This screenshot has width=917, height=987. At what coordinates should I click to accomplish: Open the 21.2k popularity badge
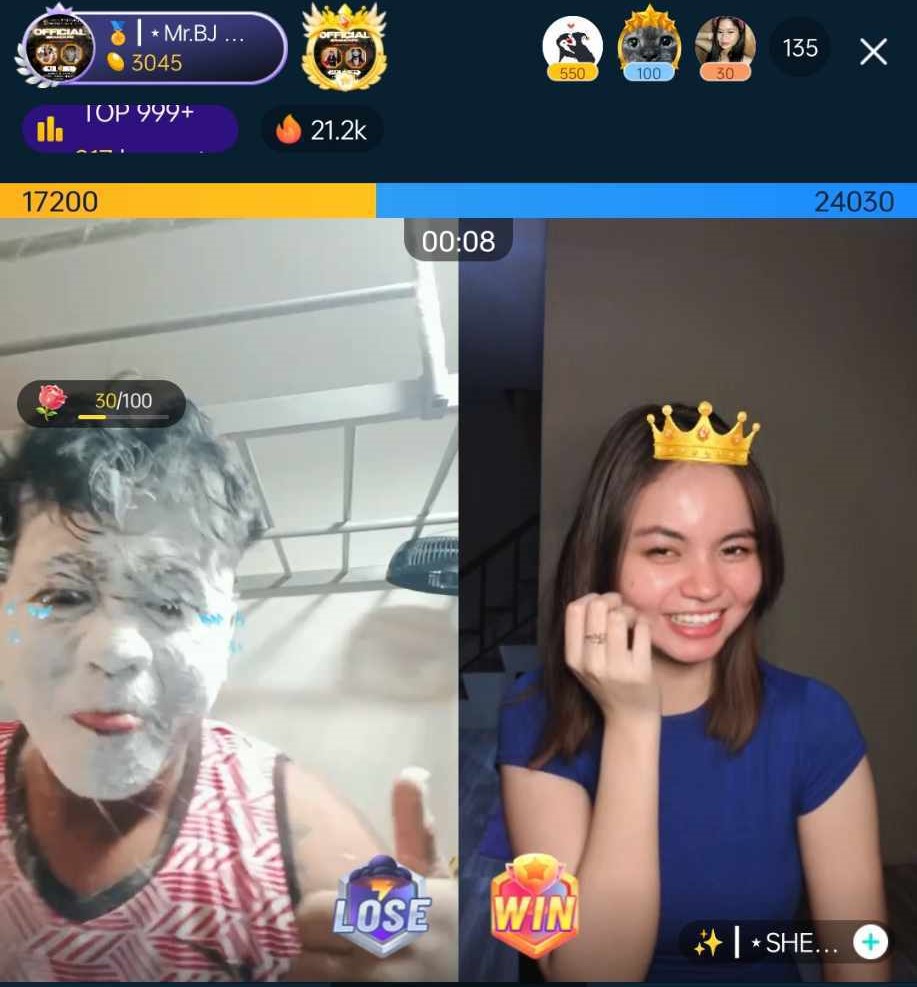coord(322,129)
